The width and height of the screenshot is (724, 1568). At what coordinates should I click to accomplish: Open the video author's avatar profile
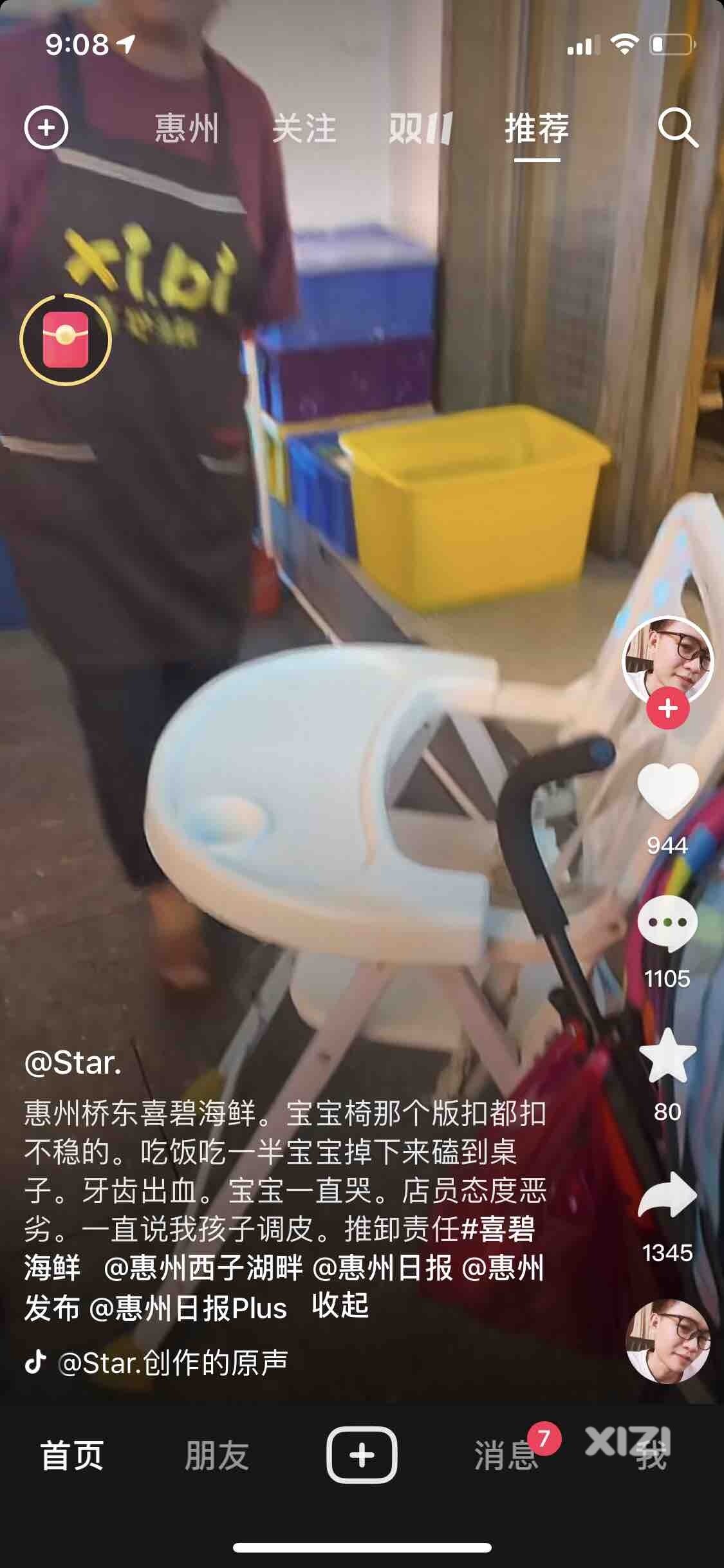pos(667,661)
